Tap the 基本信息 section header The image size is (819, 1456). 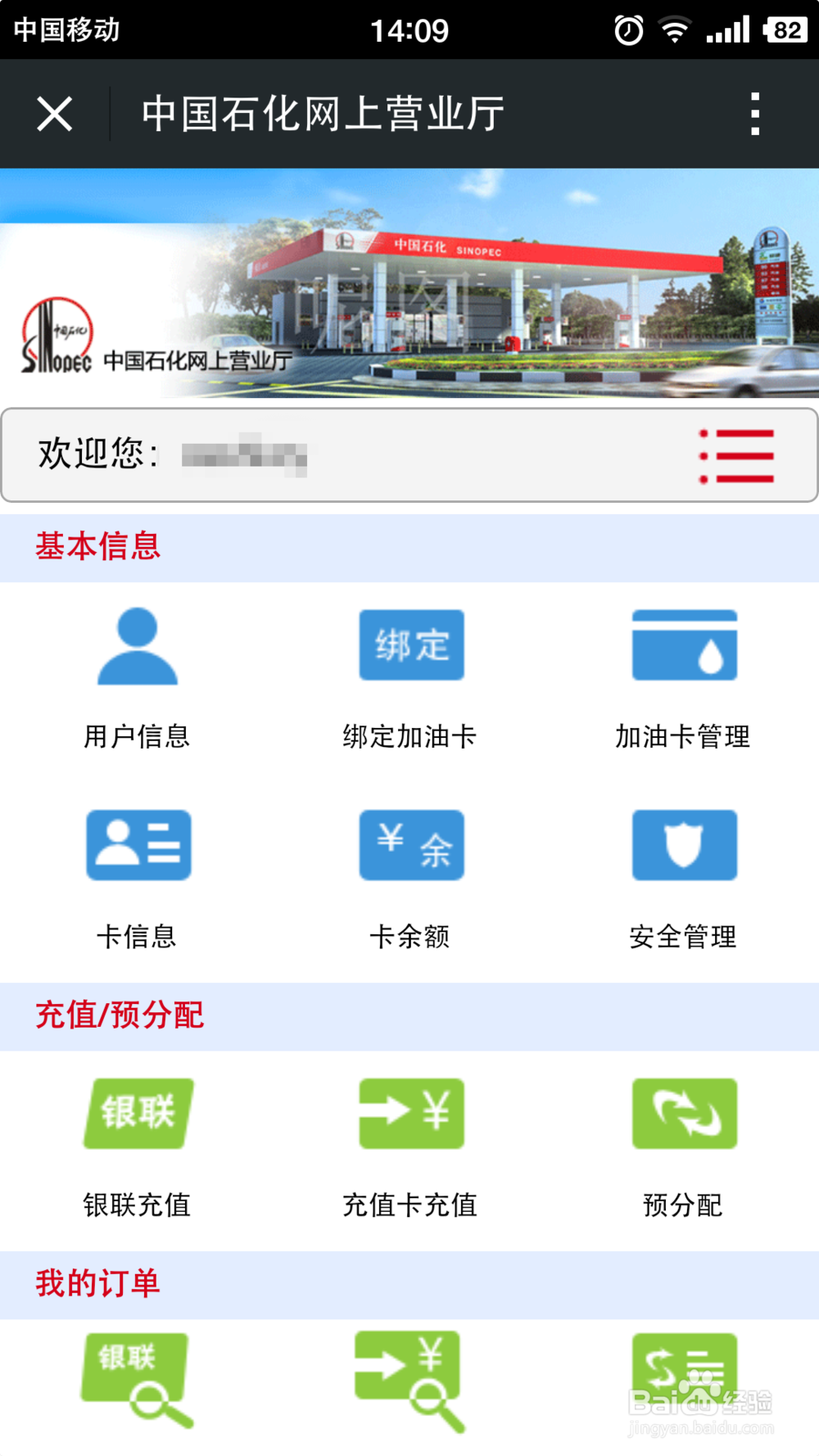click(x=96, y=546)
